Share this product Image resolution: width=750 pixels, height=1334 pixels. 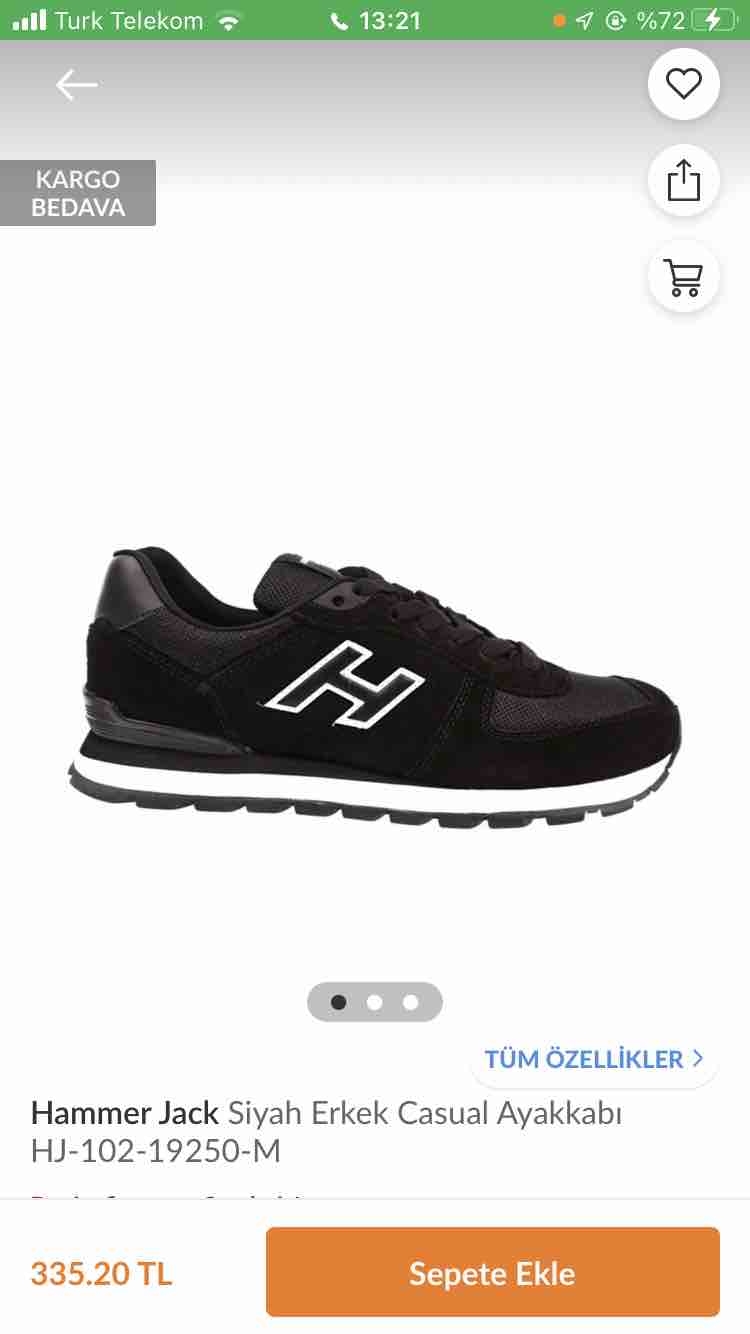(x=684, y=181)
